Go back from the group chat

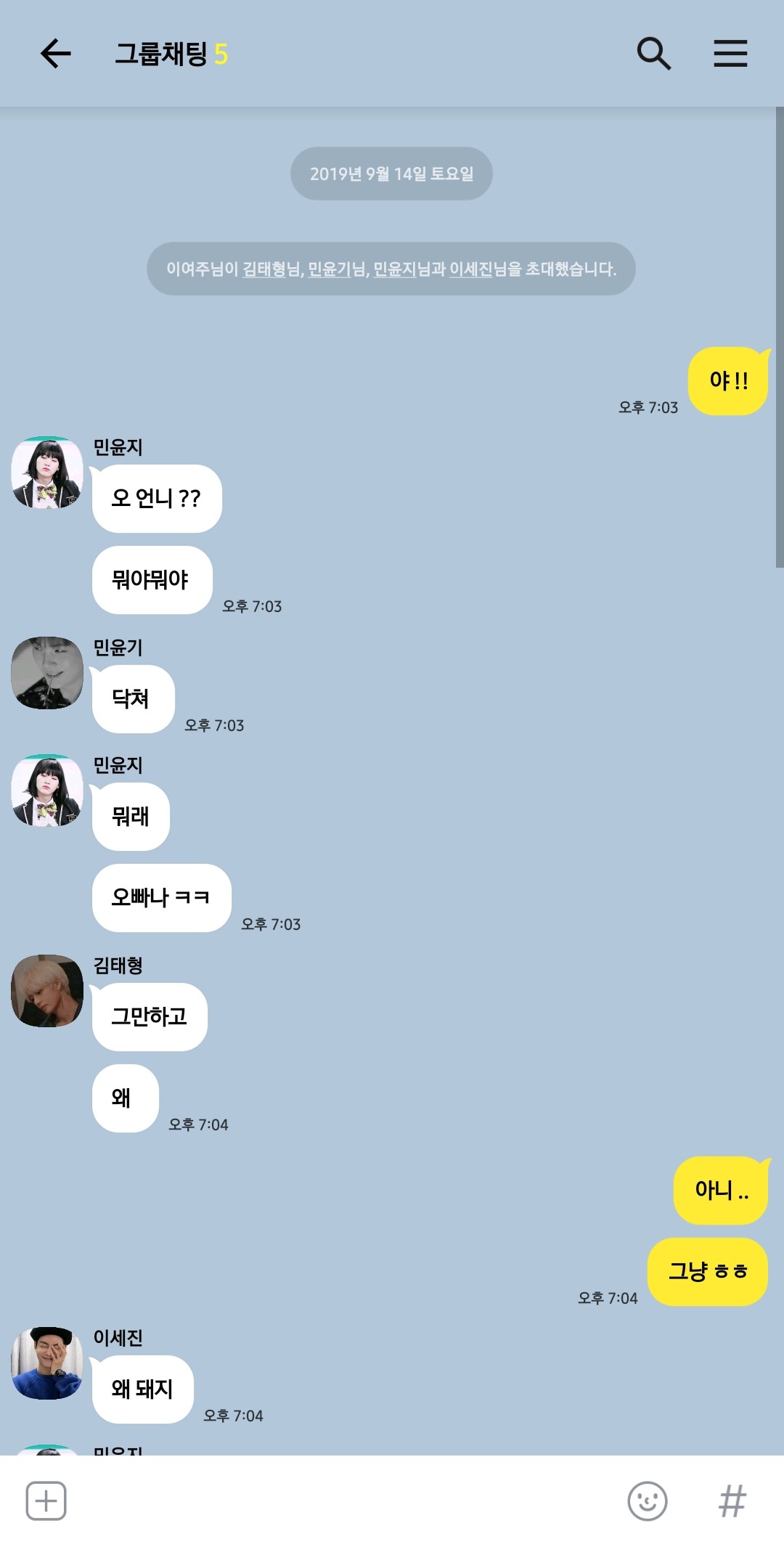[55, 54]
